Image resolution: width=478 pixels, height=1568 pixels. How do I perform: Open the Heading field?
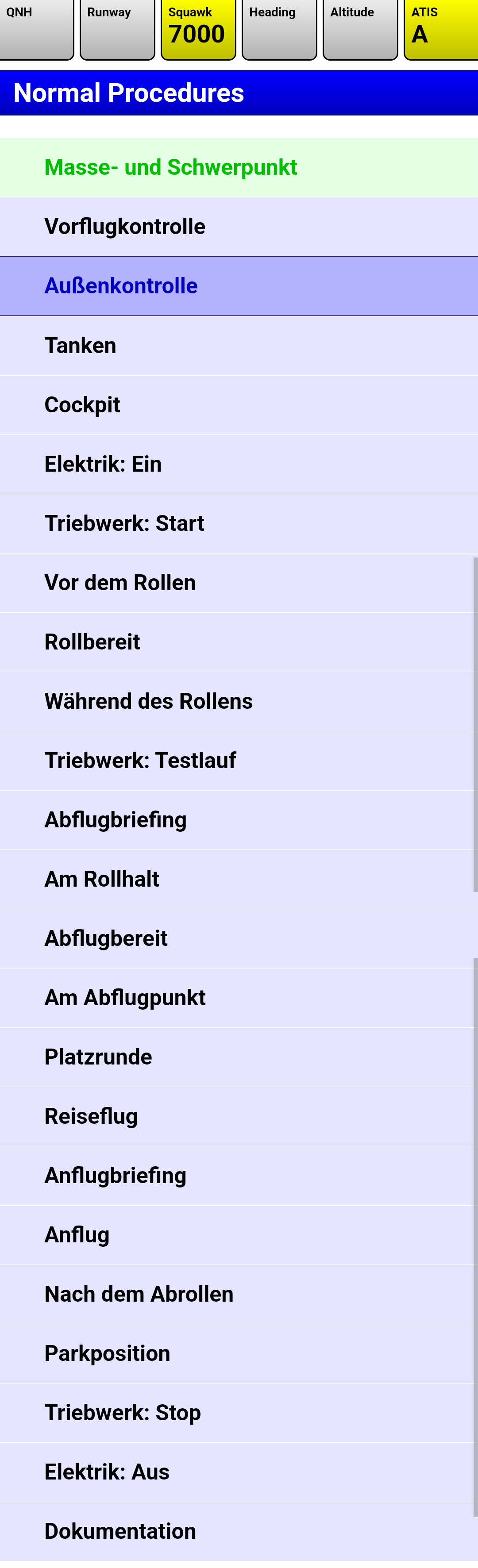(279, 29)
